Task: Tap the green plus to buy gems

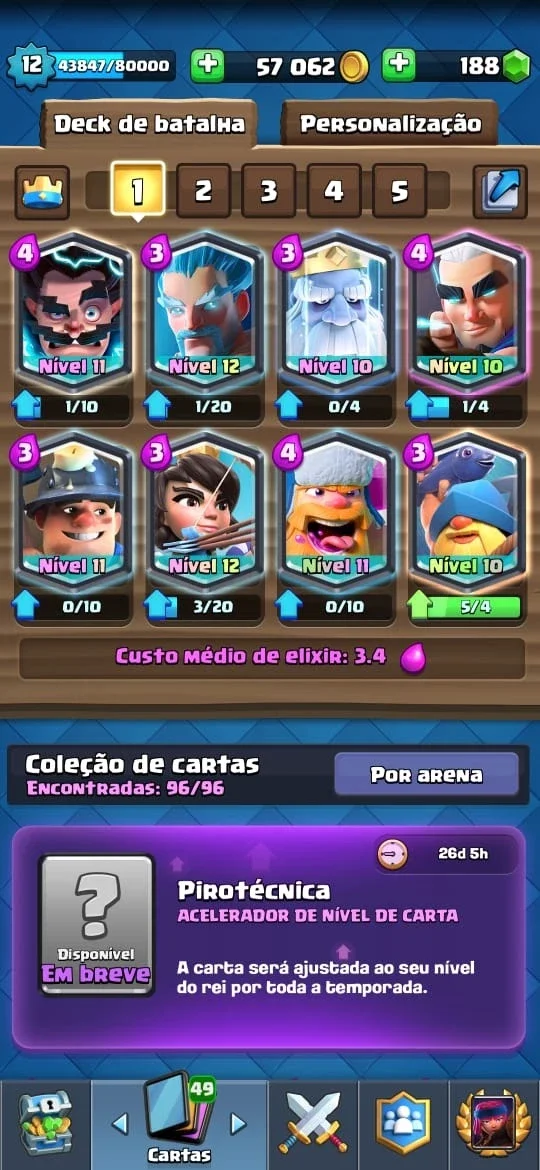Action: coord(399,66)
